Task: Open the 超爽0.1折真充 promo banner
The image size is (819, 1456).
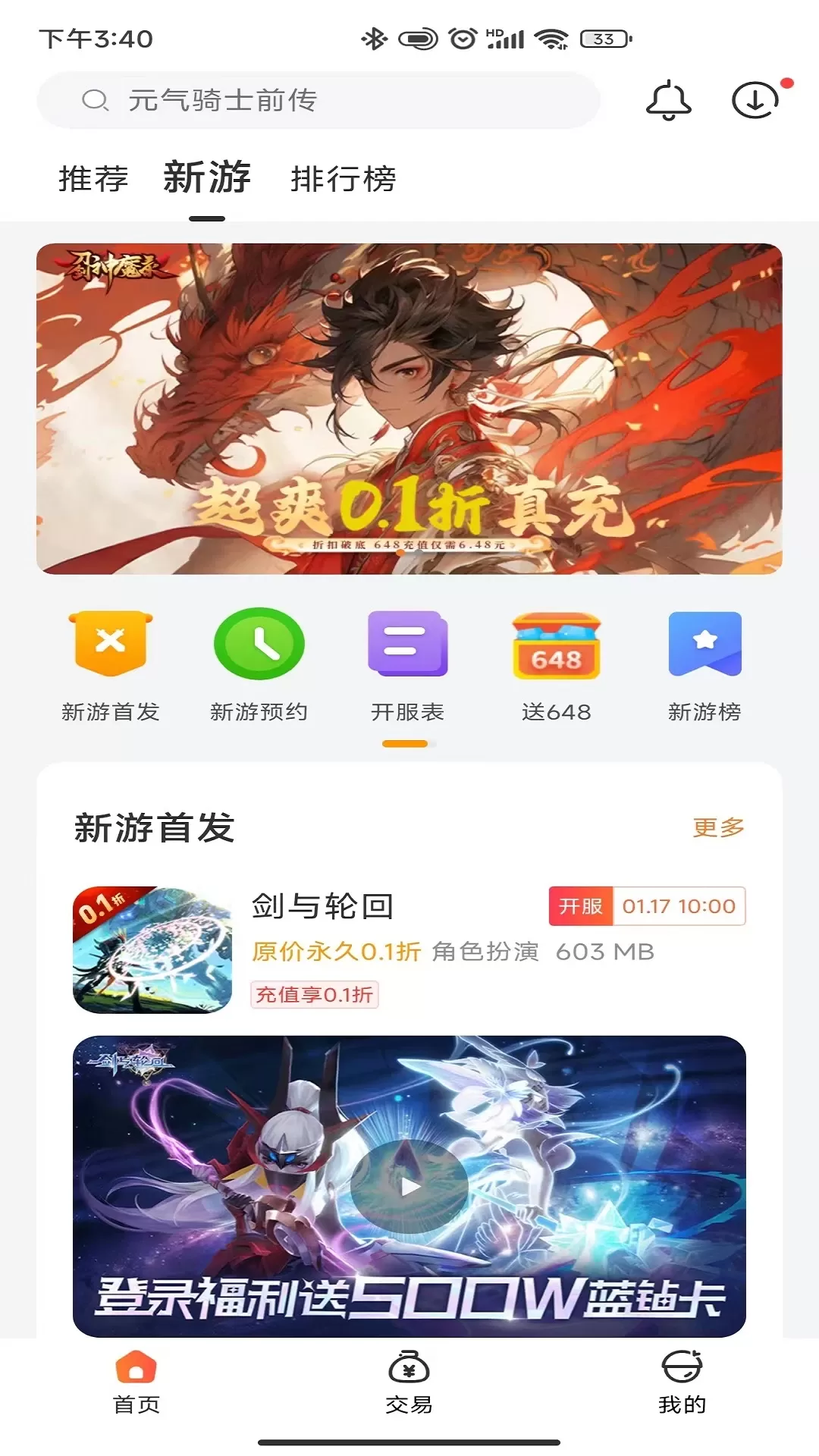Action: tap(409, 409)
